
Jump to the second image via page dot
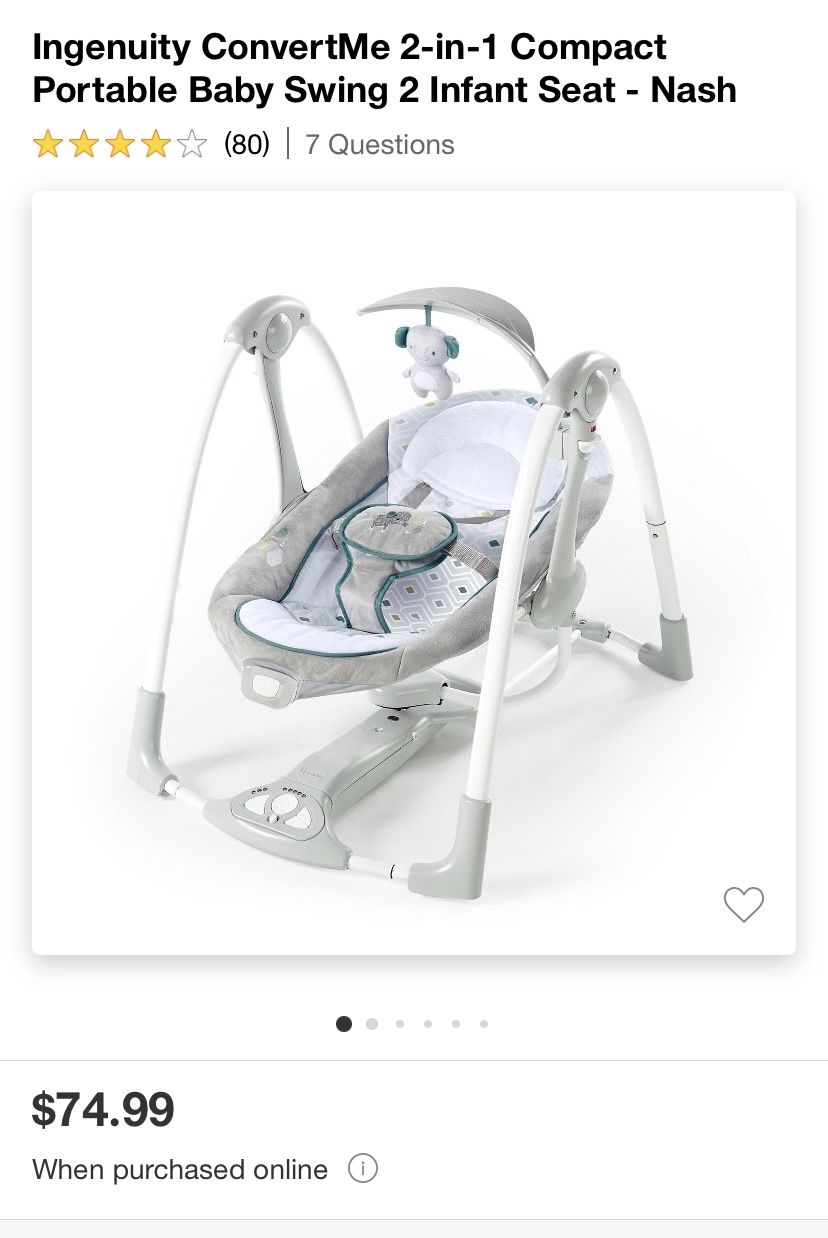[372, 1024]
